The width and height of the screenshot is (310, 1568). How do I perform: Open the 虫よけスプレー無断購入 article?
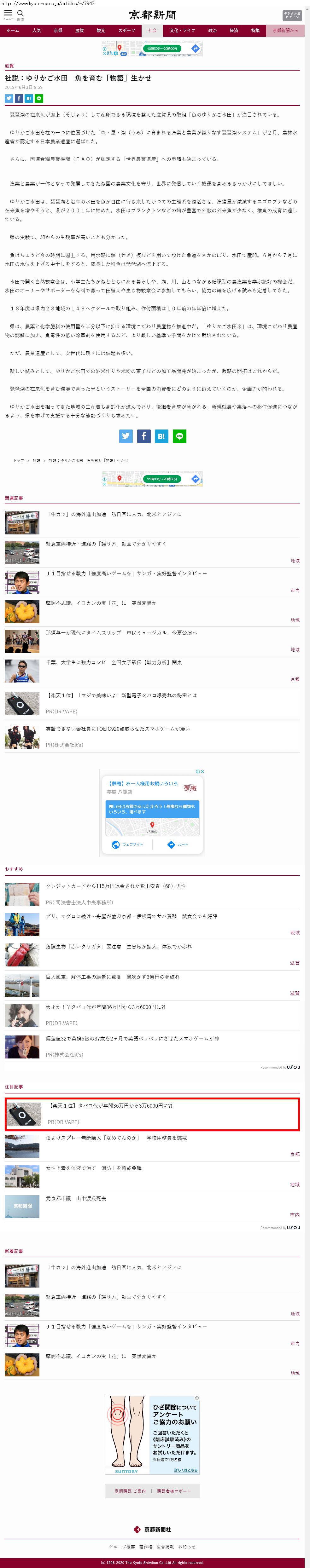pyautogui.click(x=116, y=1138)
